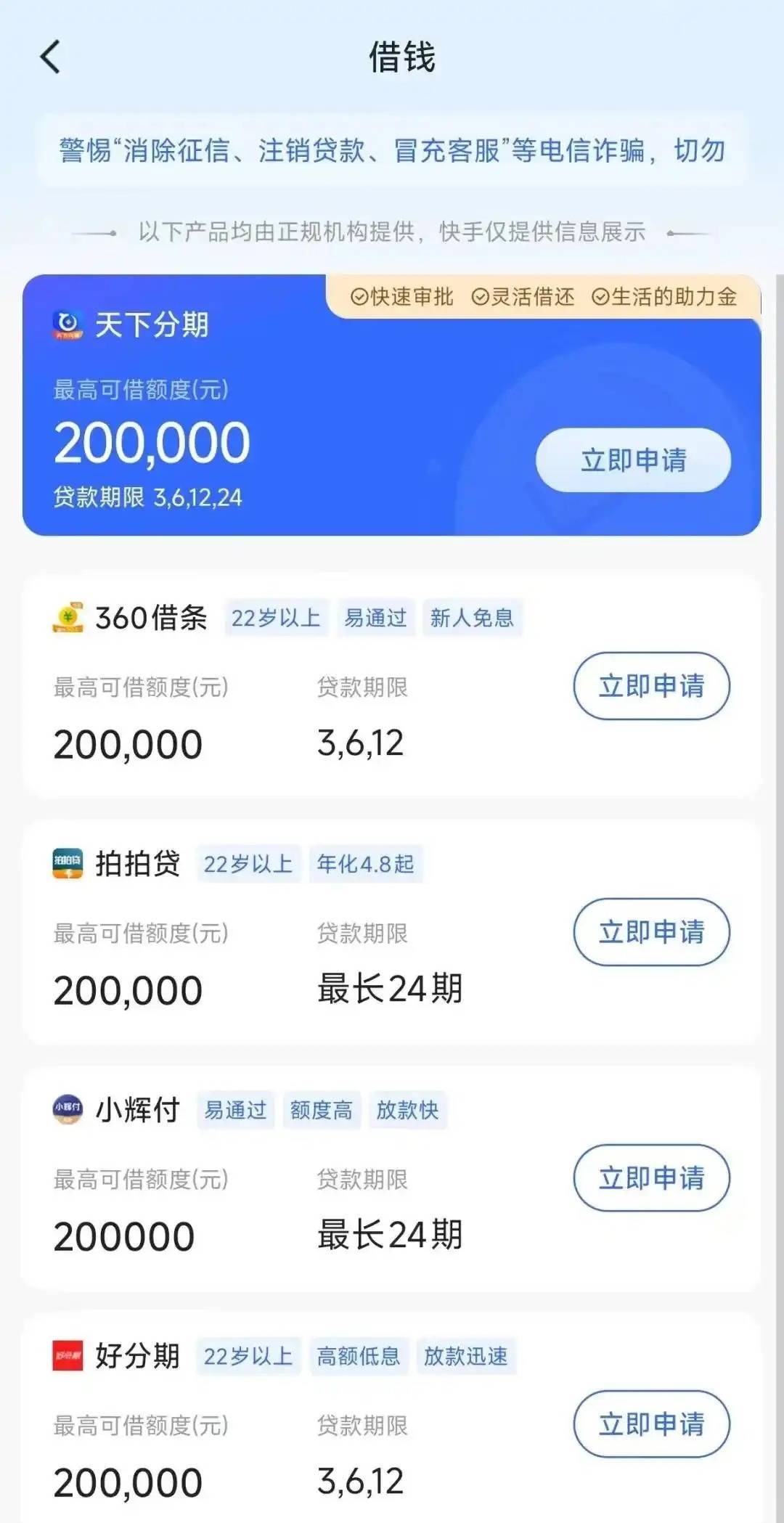Tap 立即申请 on the 360借条 card

click(x=651, y=686)
